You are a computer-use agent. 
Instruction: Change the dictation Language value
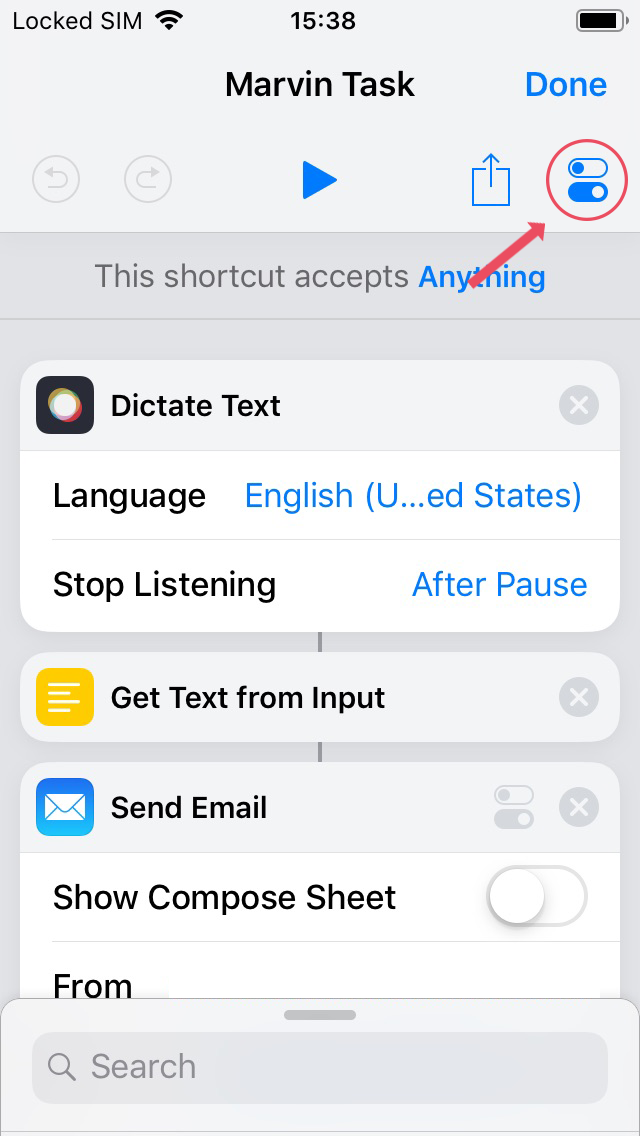pyautogui.click(x=413, y=496)
